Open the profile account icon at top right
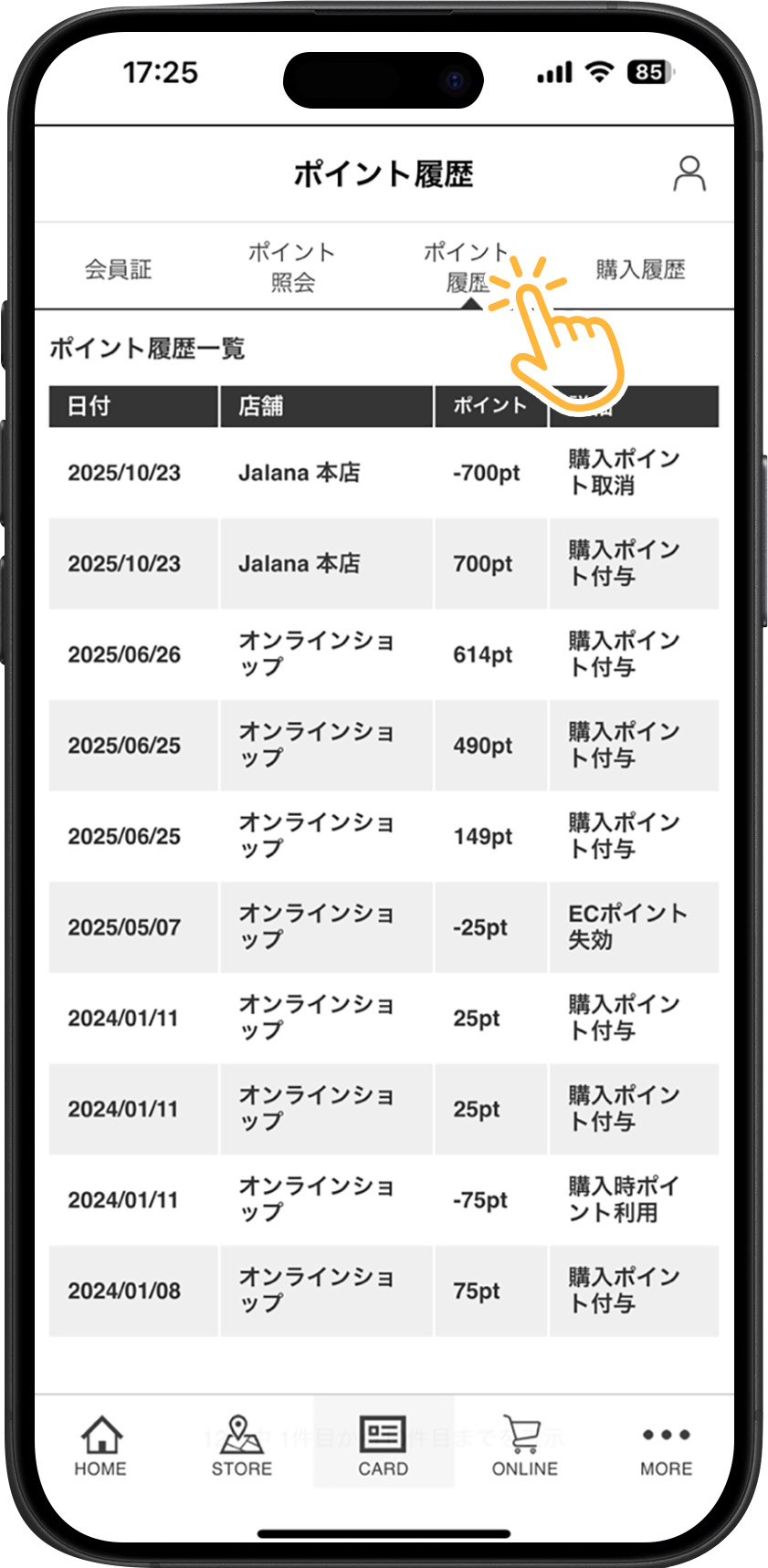Screen dimensions: 768x1568 (x=691, y=173)
